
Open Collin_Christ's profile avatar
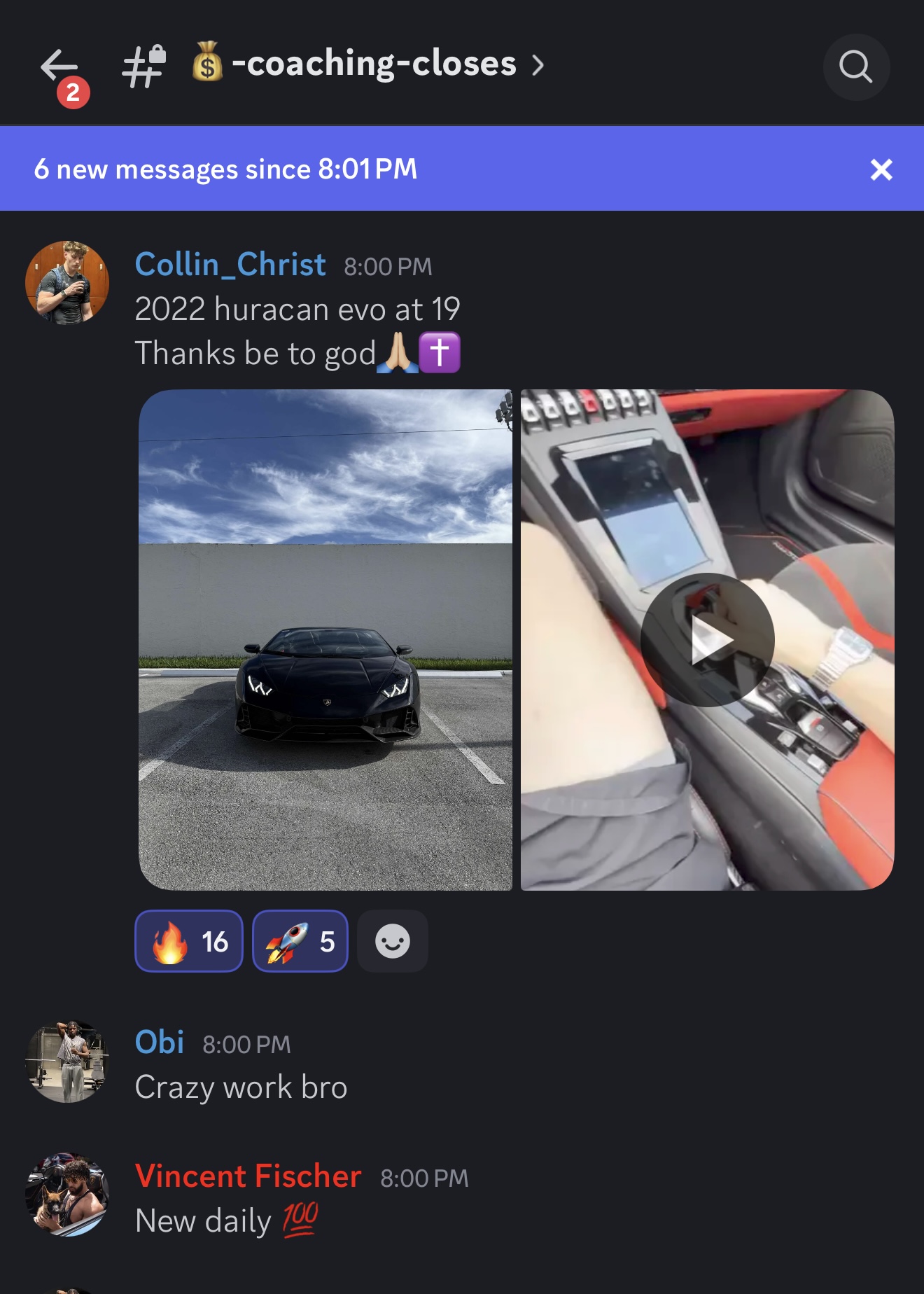pos(67,283)
